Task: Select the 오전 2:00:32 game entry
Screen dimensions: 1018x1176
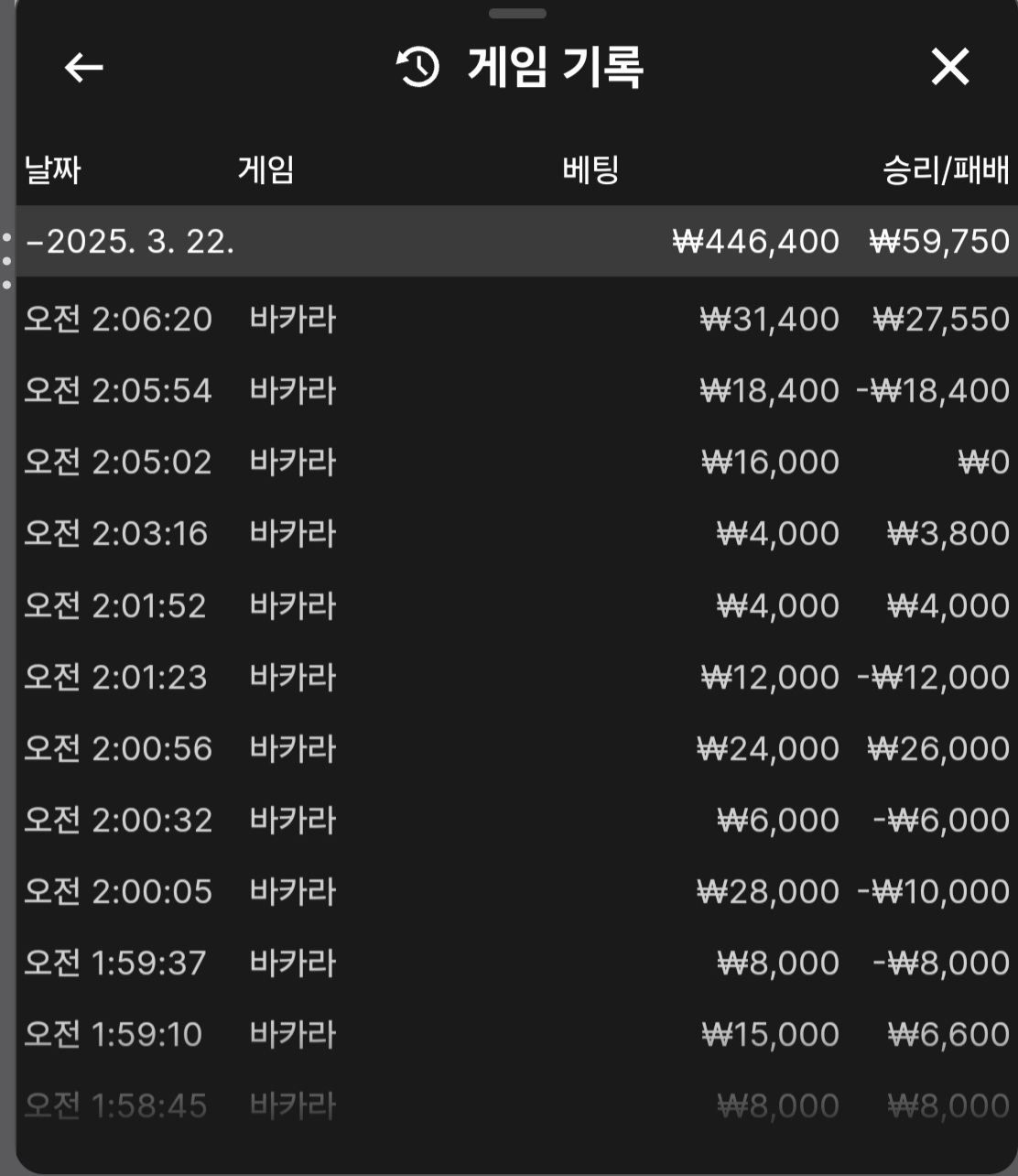Action: tap(513, 820)
